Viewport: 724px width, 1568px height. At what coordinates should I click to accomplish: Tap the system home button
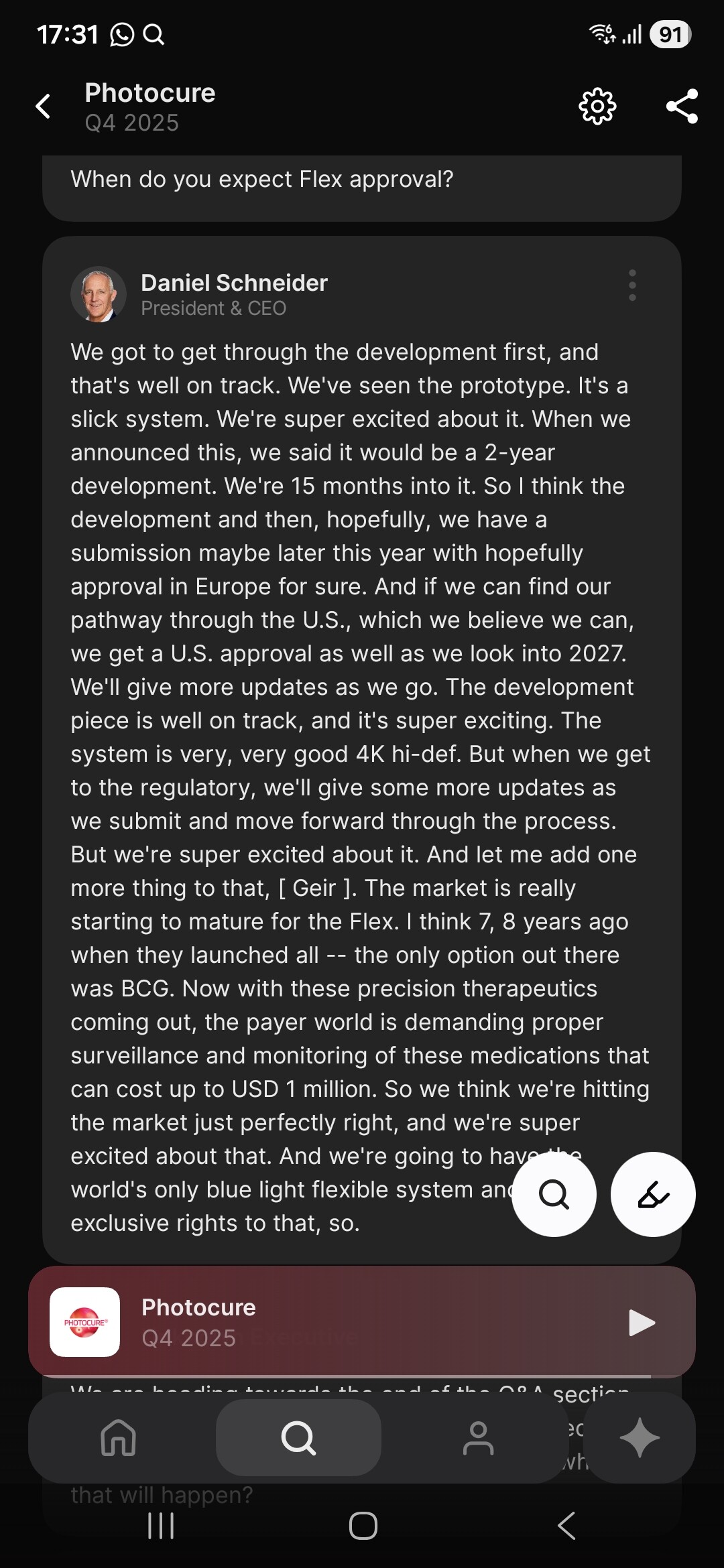[363, 1526]
